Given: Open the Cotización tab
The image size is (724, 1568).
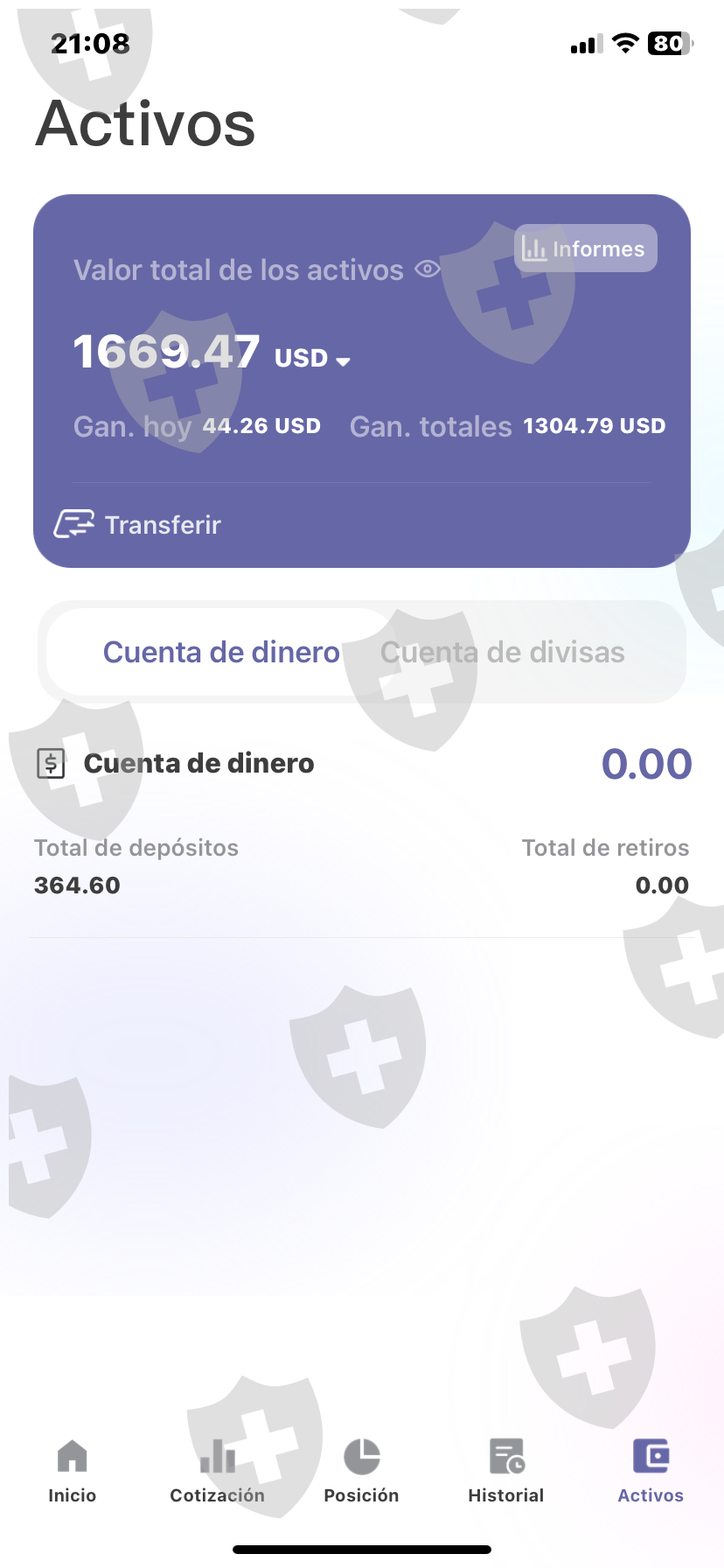Looking at the screenshot, I should [x=217, y=1471].
